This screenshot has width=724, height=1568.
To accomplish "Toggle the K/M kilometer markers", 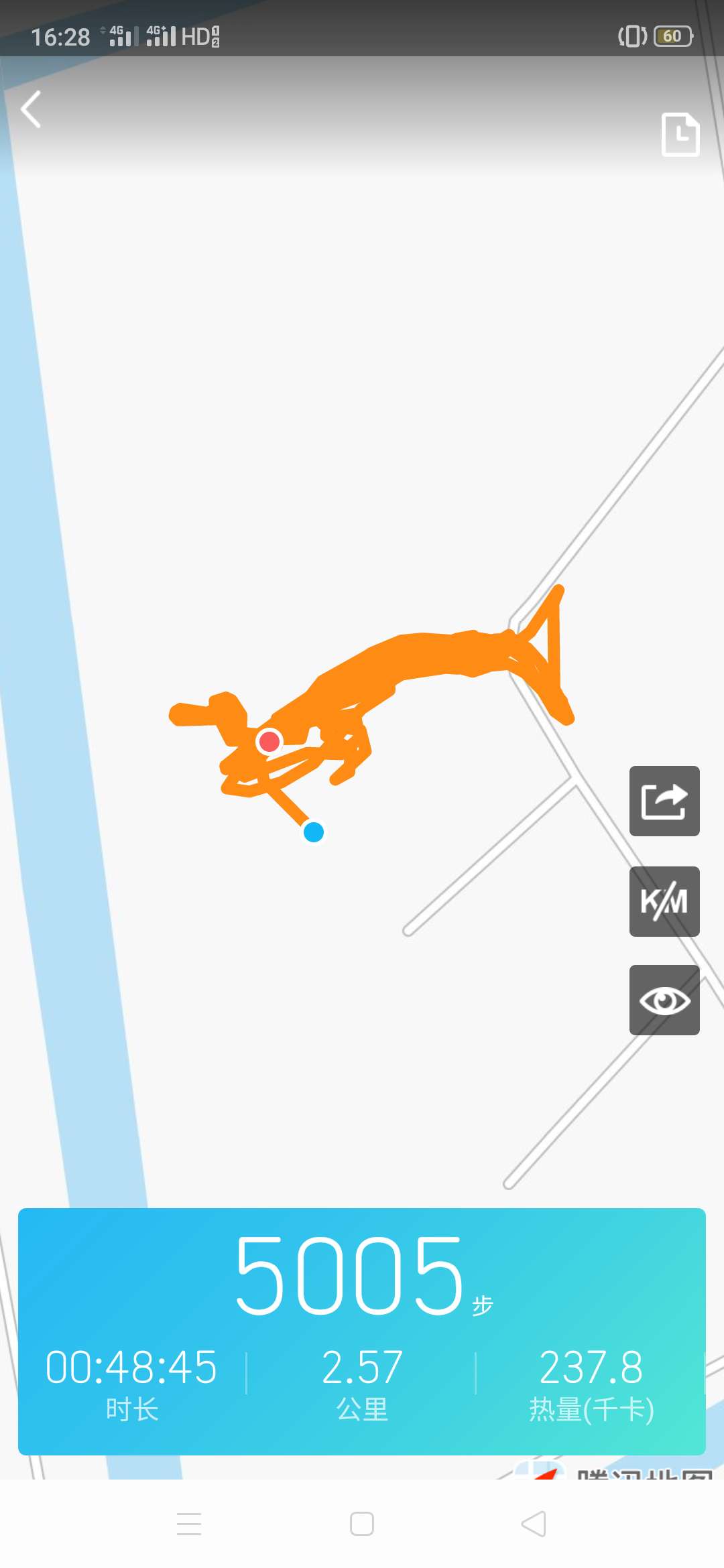I will (664, 901).
